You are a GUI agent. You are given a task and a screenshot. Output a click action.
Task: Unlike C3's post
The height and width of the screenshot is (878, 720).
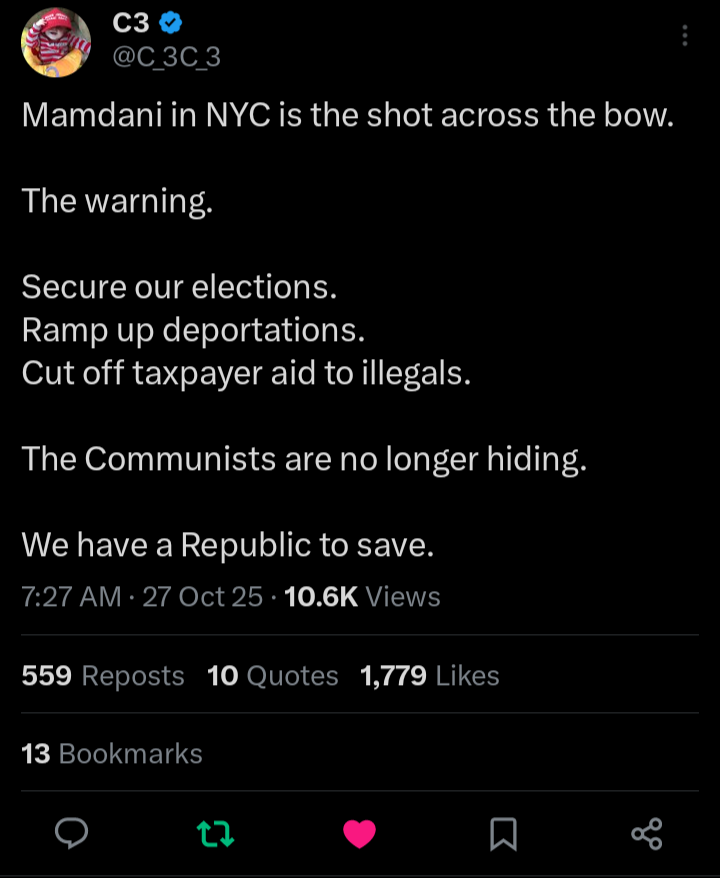(x=360, y=833)
